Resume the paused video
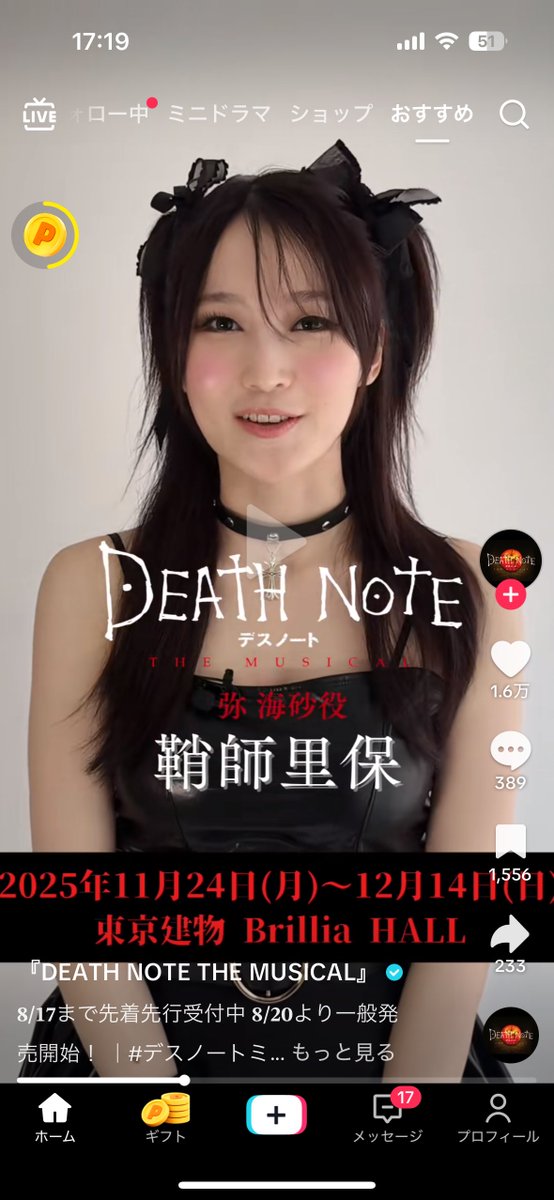Screen dimensions: 554x1200 tap(277, 535)
